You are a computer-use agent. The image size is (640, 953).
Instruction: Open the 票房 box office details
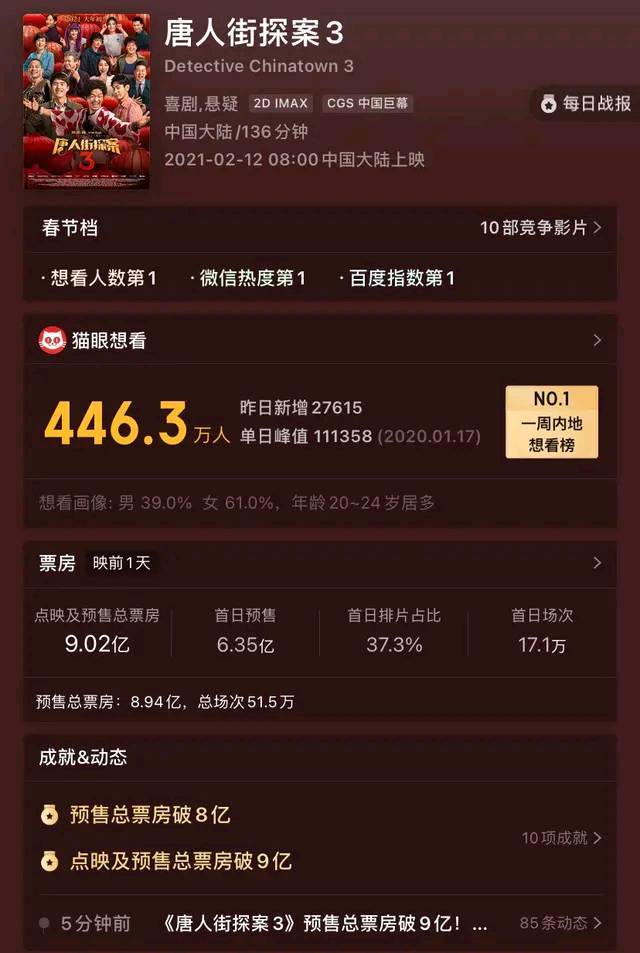tap(597, 563)
